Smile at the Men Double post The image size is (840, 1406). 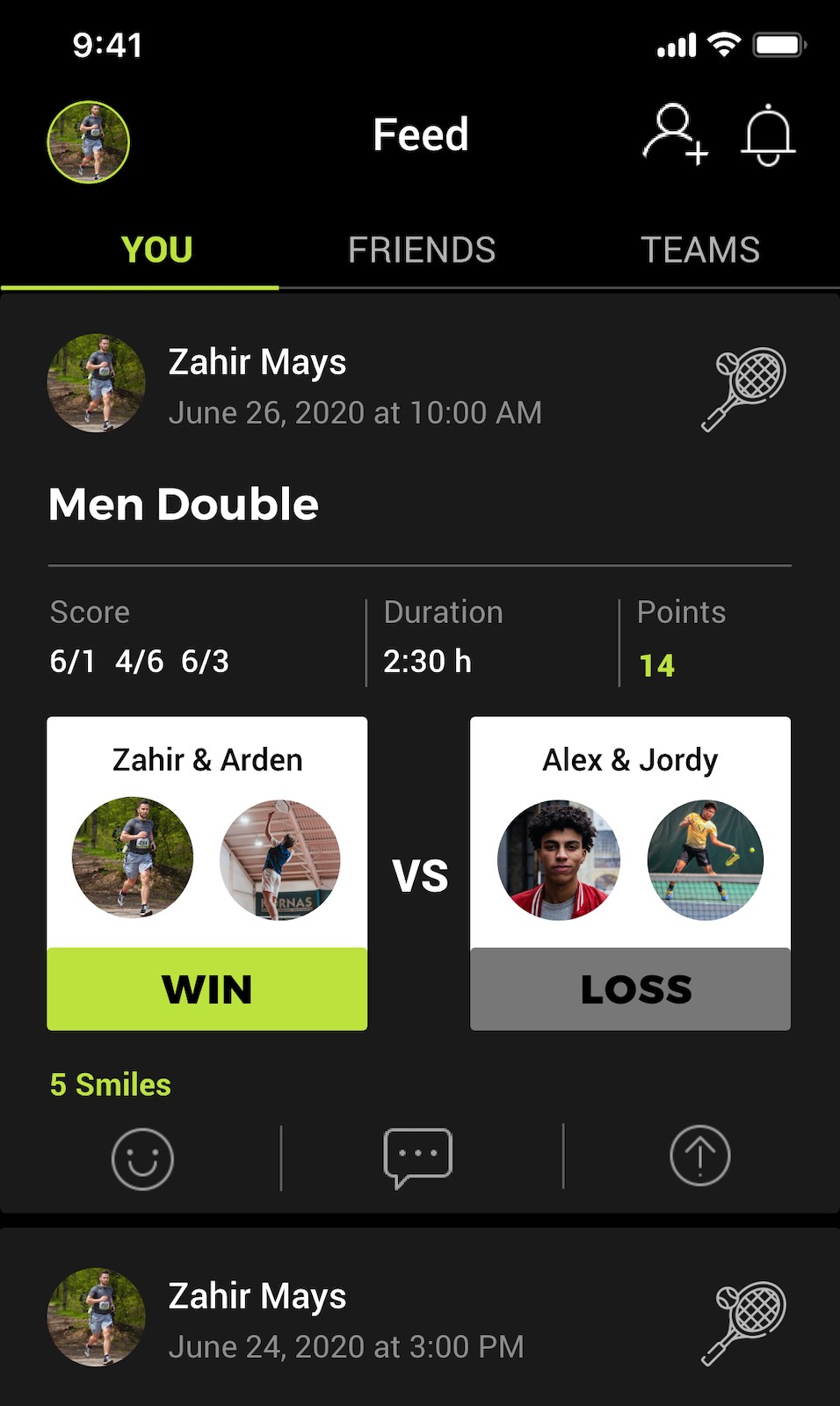click(142, 1158)
